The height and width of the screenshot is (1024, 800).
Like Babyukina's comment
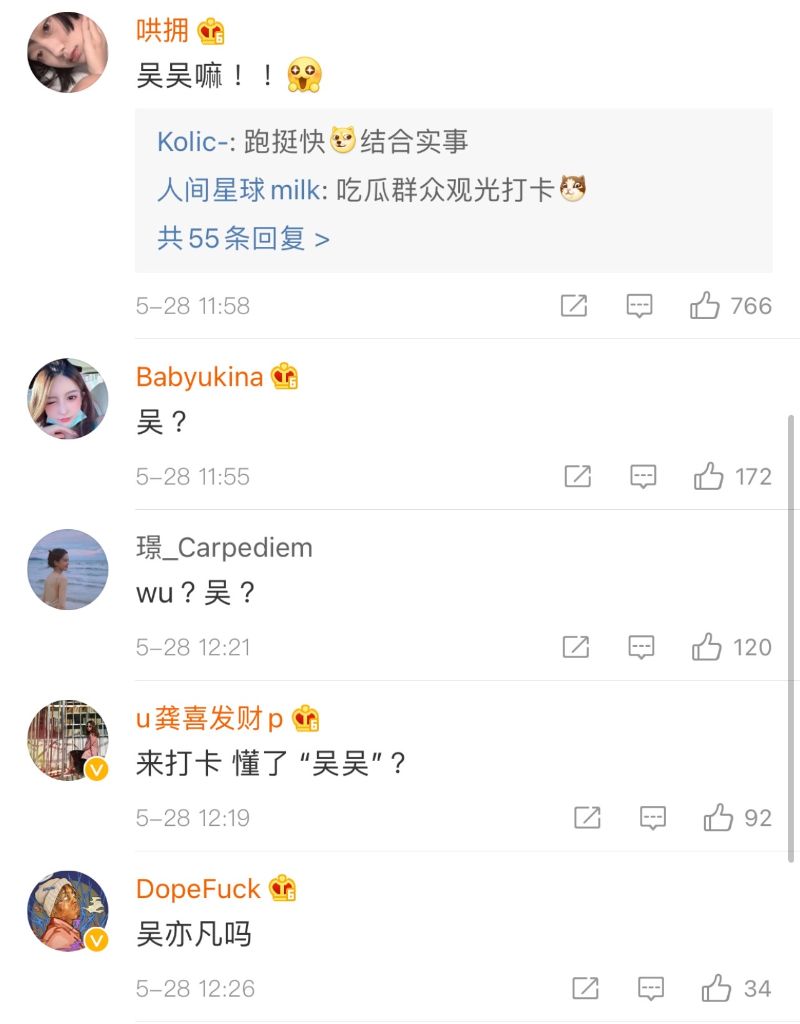[x=709, y=477]
